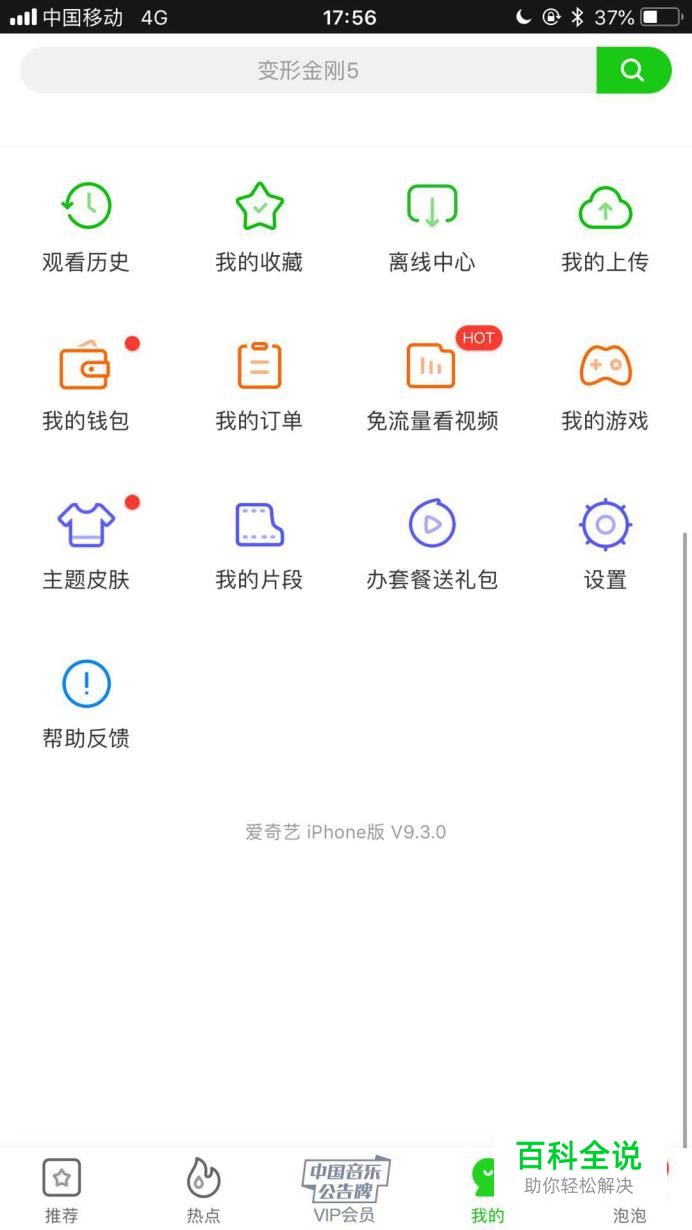The image size is (692, 1230).
Task: Open 我的钱包 wallet
Action: pos(86,386)
